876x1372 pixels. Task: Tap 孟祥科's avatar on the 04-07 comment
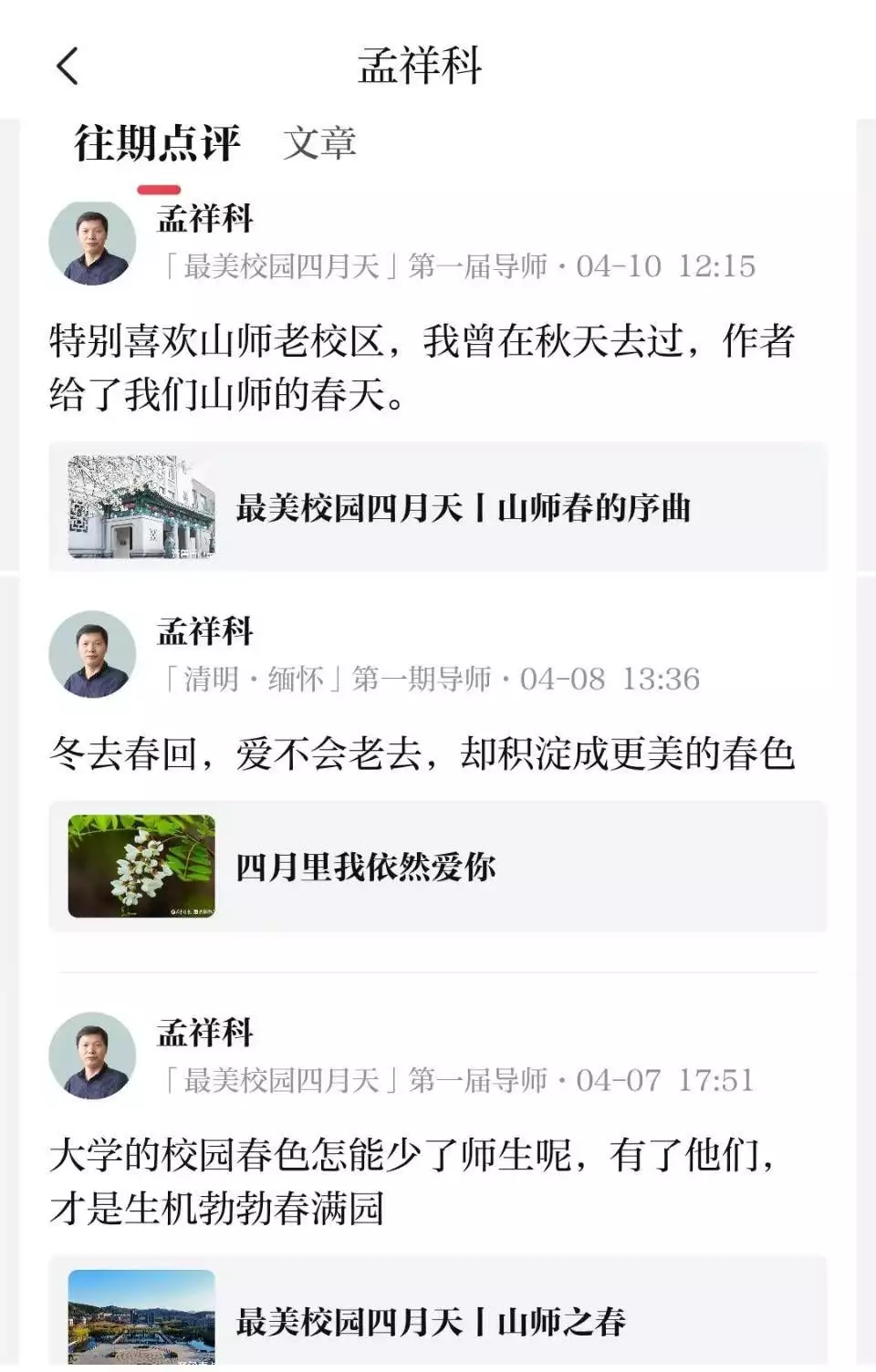click(x=92, y=1055)
